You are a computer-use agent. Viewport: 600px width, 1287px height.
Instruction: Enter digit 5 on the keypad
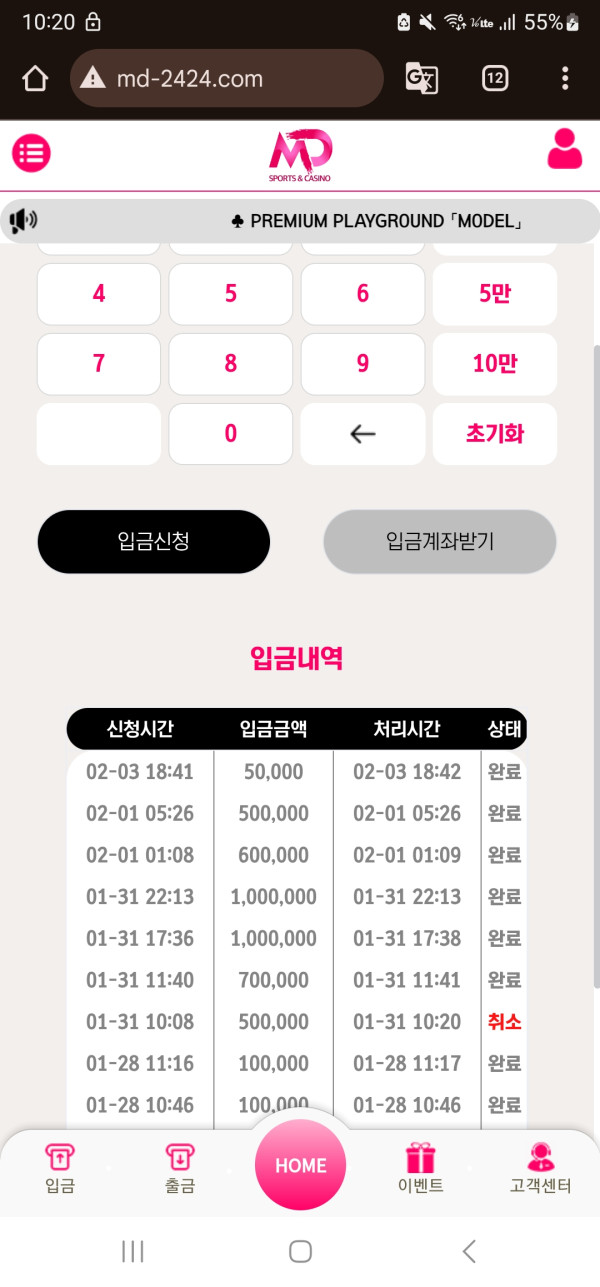pos(231,294)
